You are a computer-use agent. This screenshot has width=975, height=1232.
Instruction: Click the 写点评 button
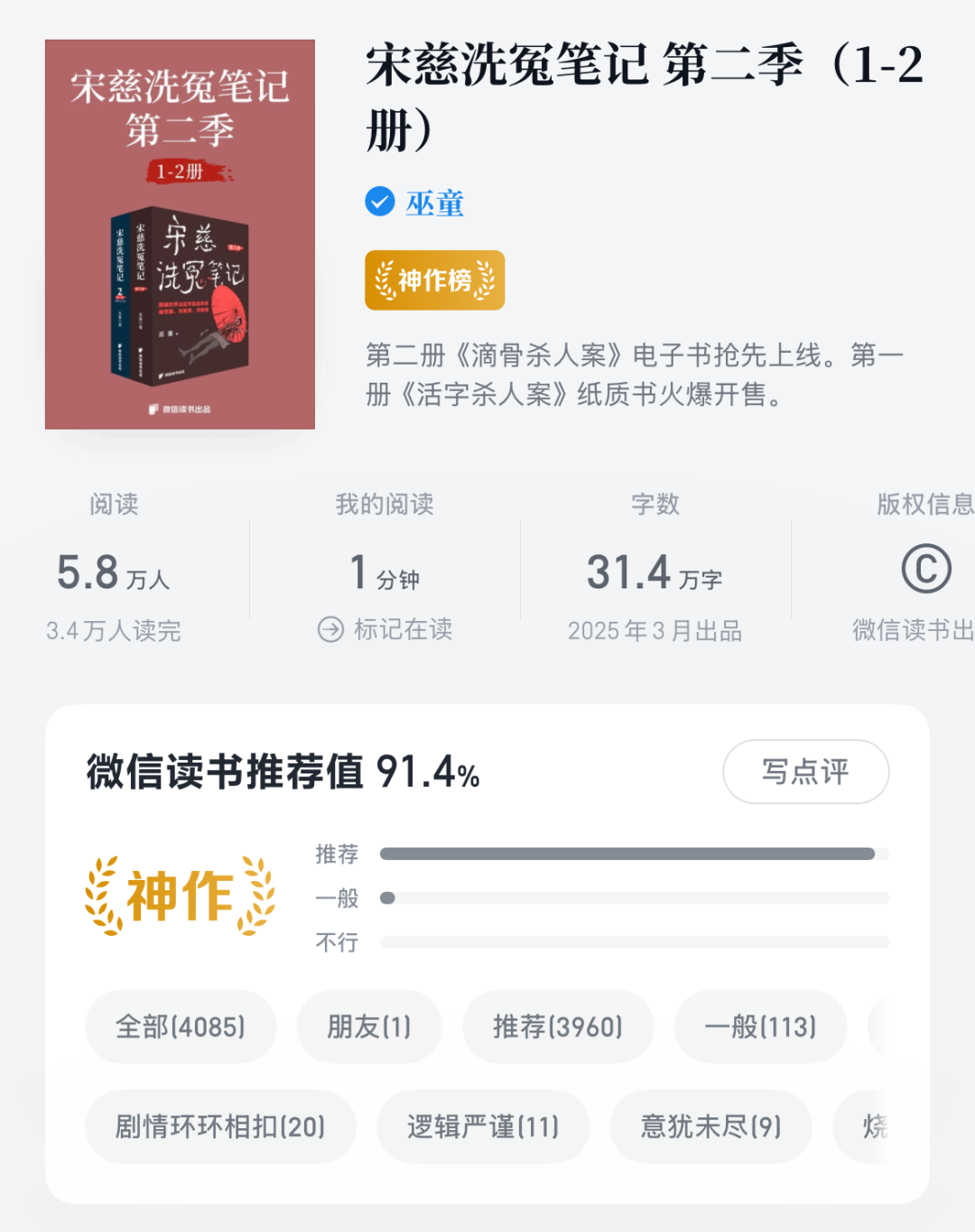click(805, 772)
